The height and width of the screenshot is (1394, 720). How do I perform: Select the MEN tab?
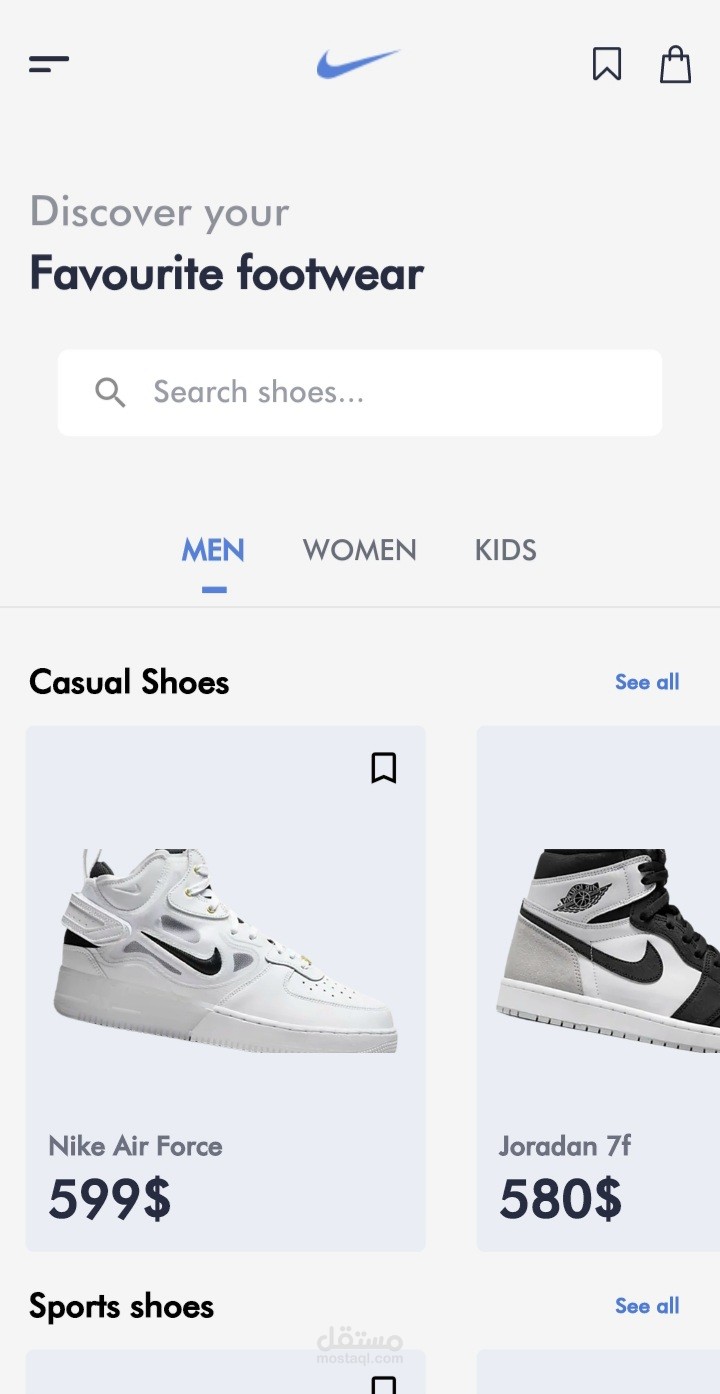point(213,550)
